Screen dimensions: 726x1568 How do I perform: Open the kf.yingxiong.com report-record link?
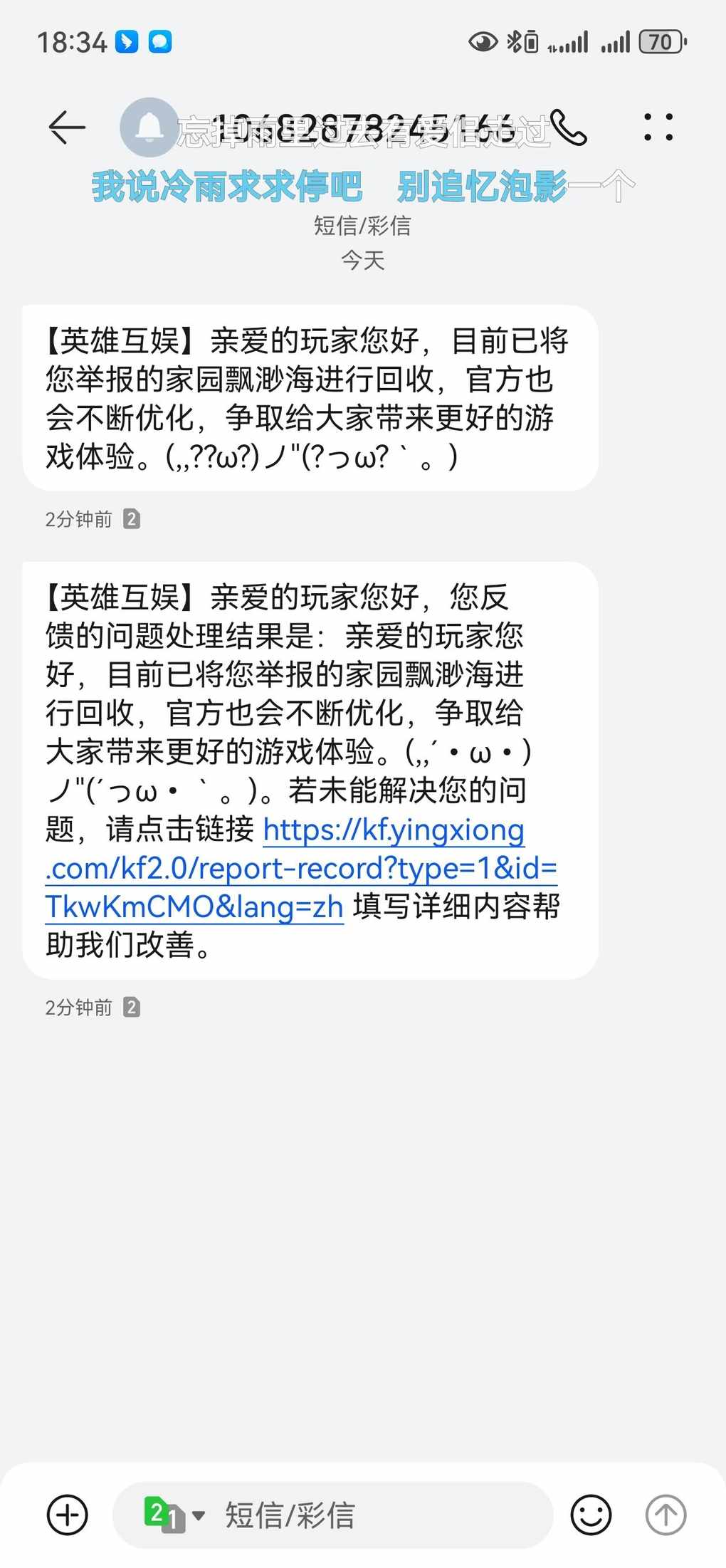click(301, 869)
